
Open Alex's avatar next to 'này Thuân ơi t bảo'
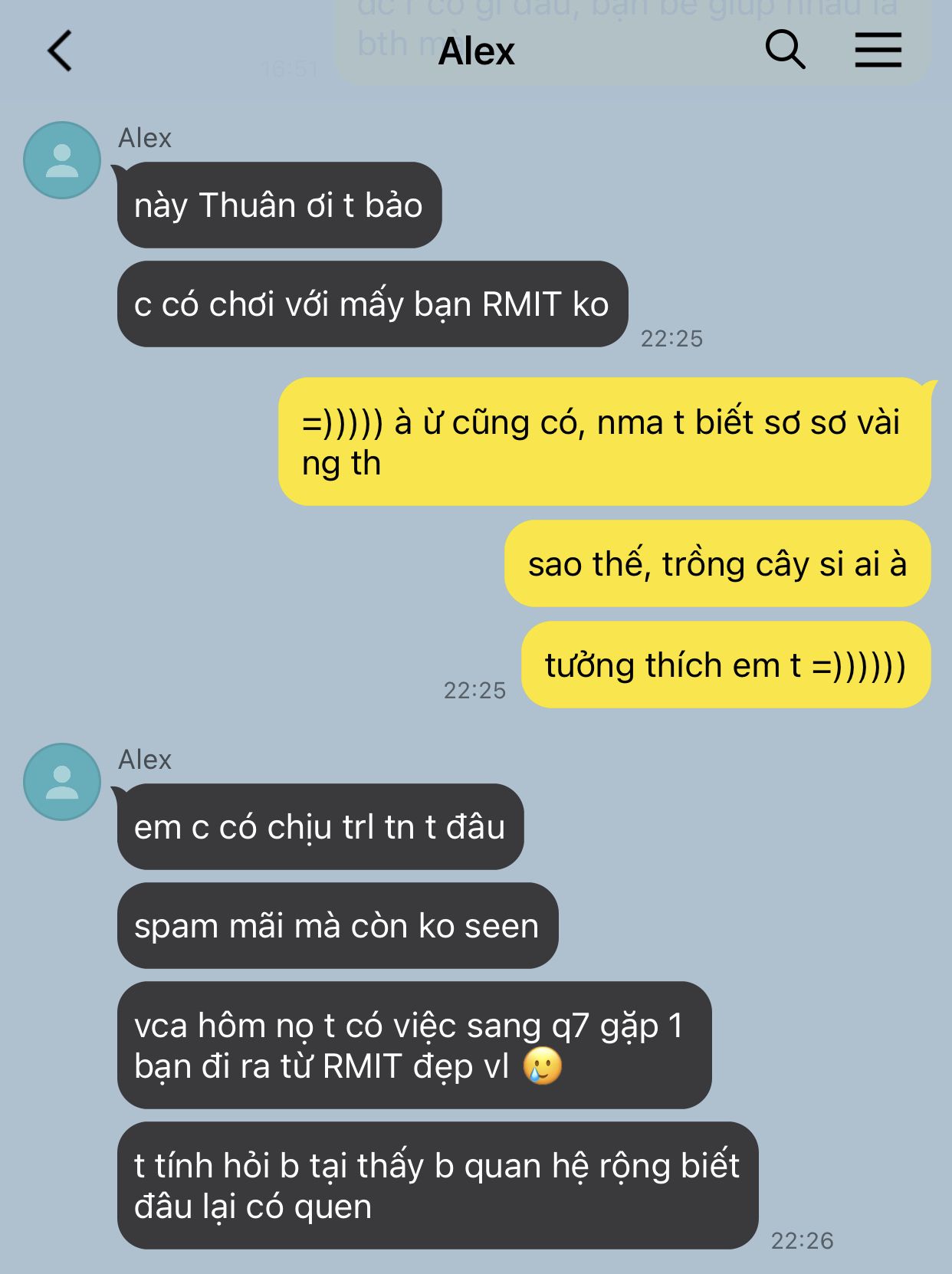click(x=62, y=160)
